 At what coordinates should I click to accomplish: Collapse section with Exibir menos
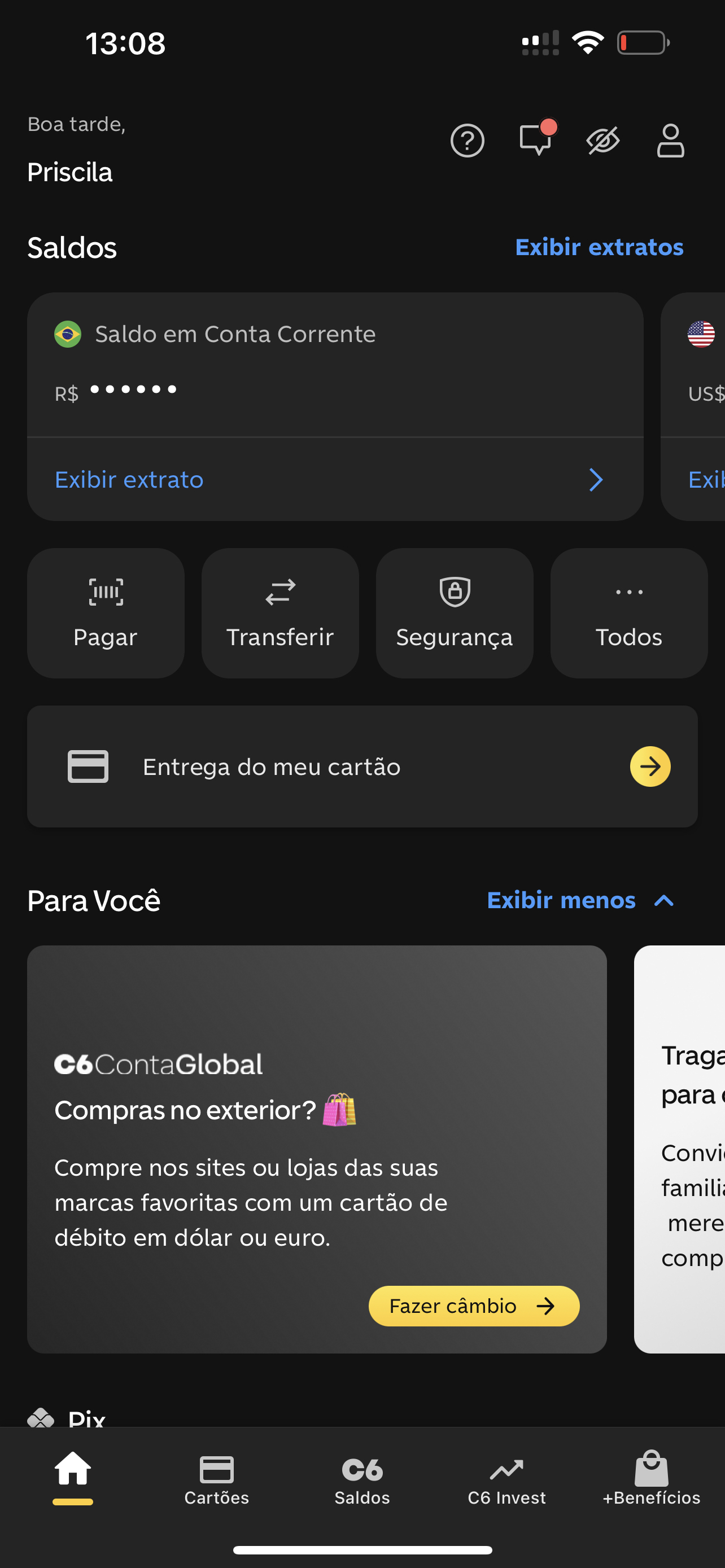(580, 900)
